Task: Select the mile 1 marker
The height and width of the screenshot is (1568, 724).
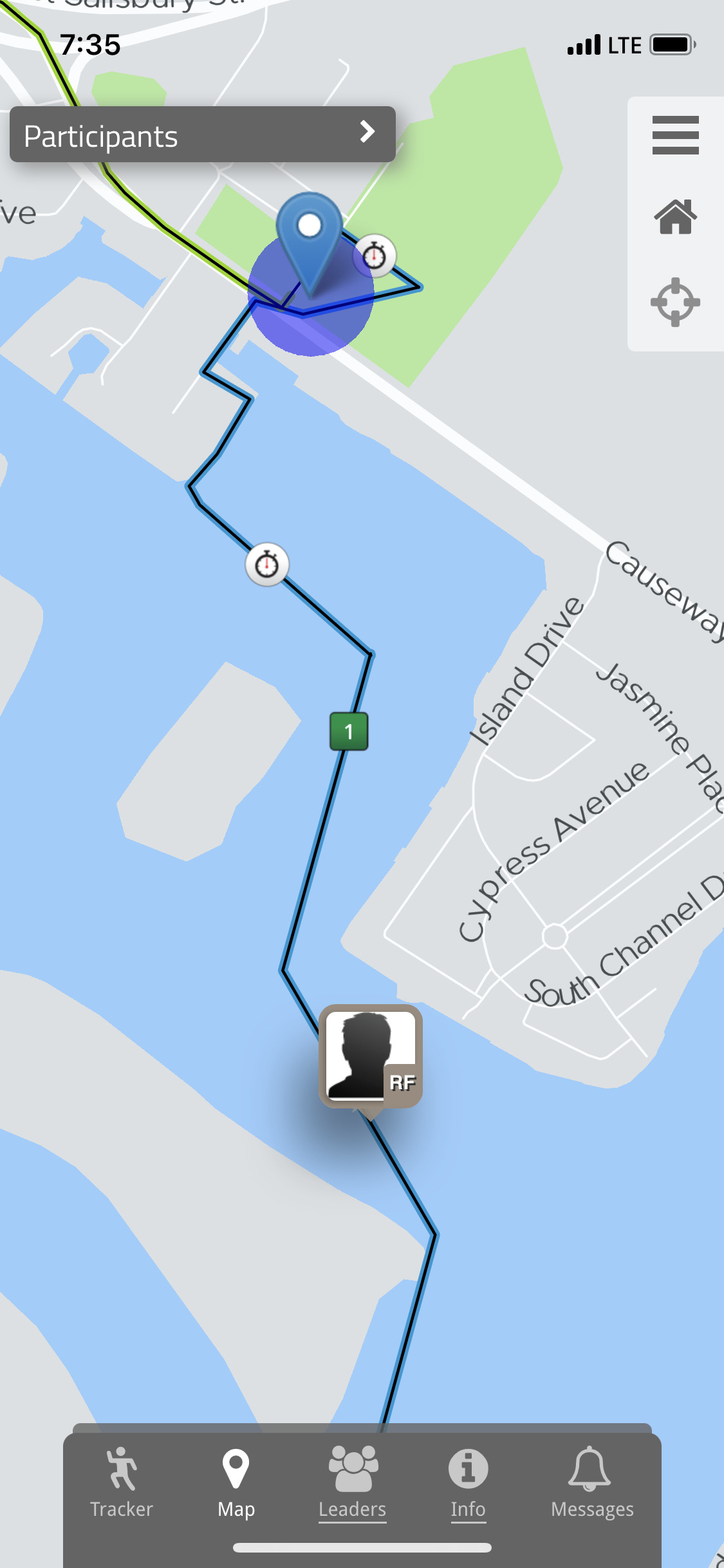Action: pos(349,731)
